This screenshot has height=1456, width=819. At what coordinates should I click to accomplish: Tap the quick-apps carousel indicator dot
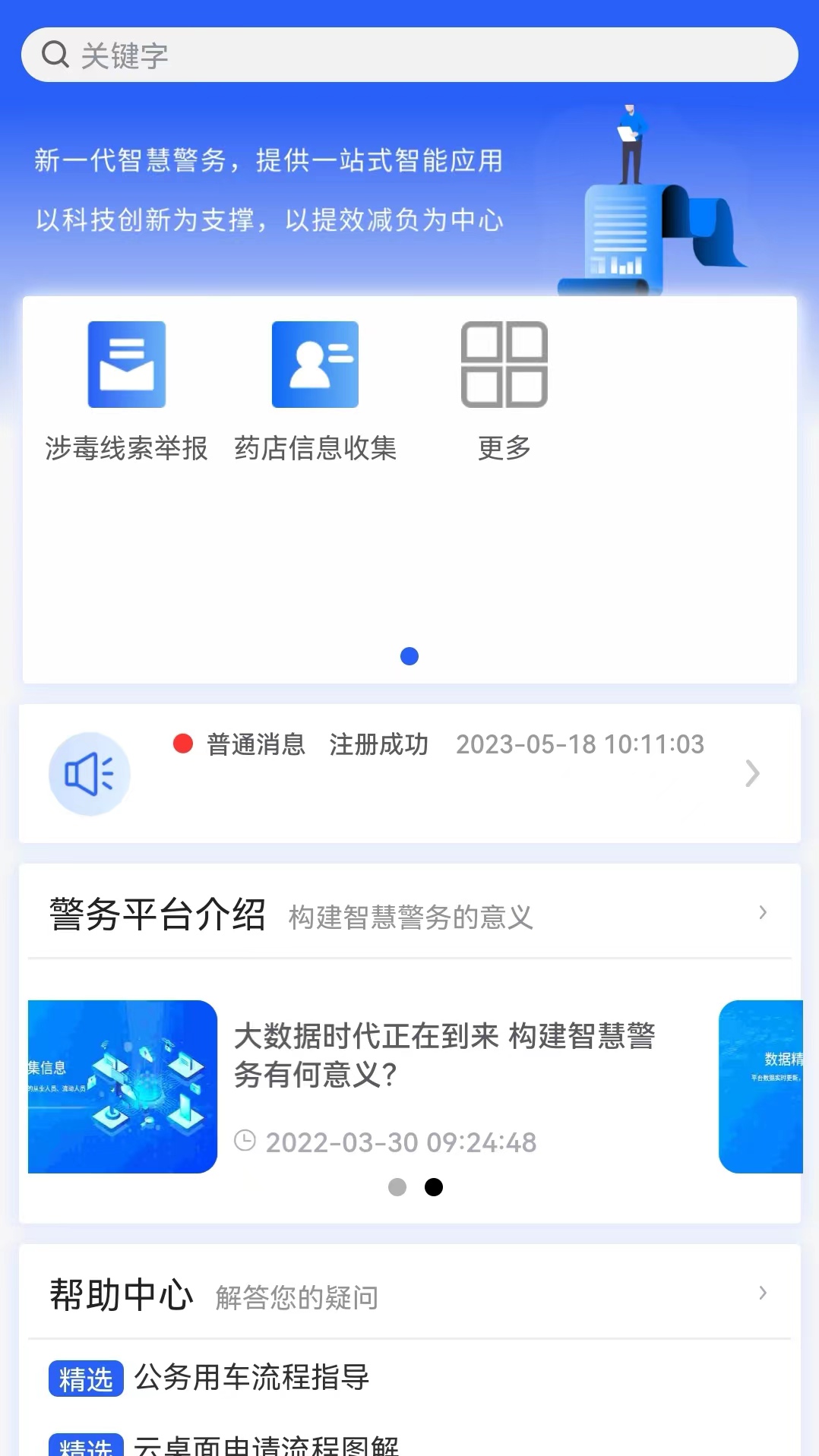tap(409, 655)
